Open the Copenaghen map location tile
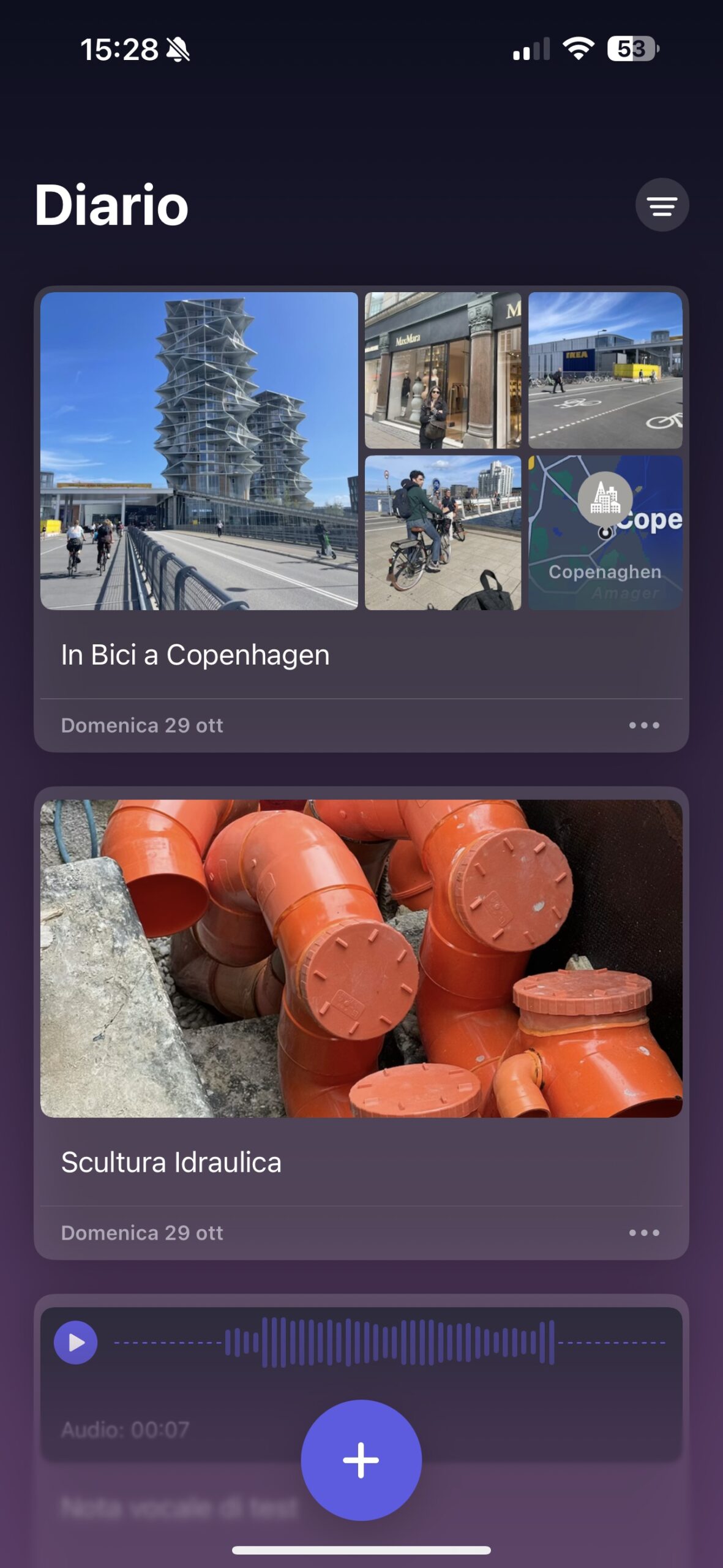 tap(605, 532)
